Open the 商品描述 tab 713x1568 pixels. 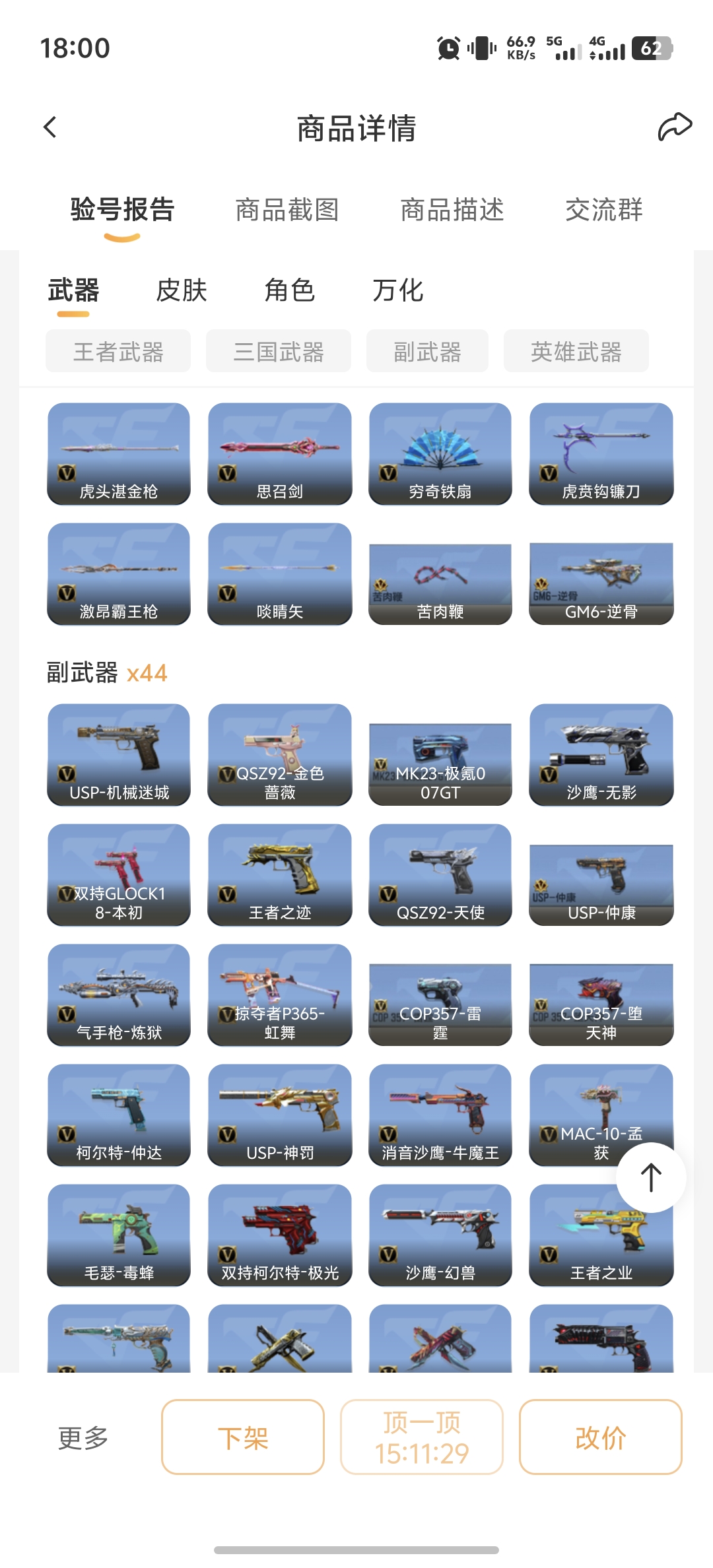452,210
